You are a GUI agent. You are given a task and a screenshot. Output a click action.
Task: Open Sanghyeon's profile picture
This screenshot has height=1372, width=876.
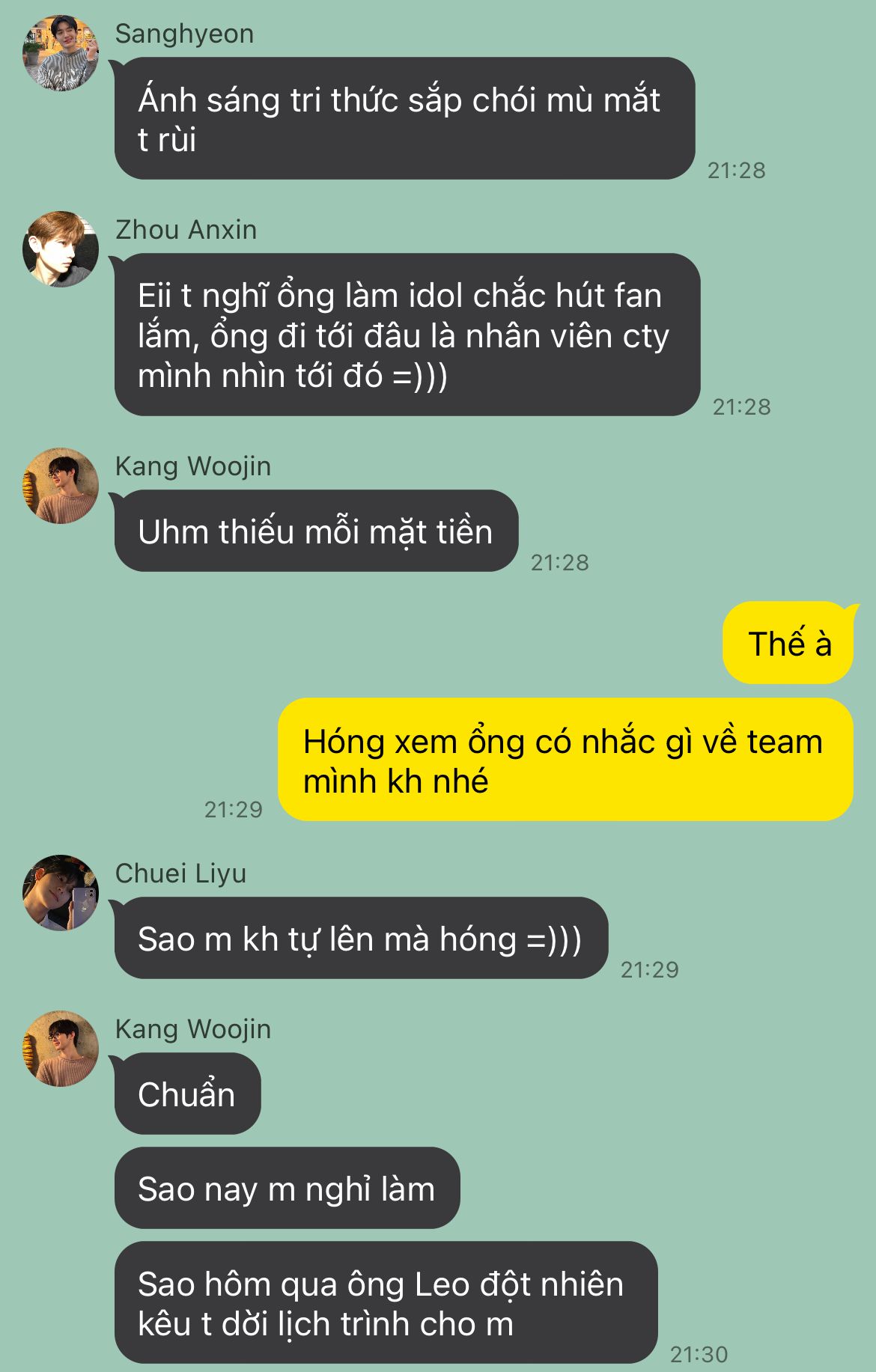(61, 53)
